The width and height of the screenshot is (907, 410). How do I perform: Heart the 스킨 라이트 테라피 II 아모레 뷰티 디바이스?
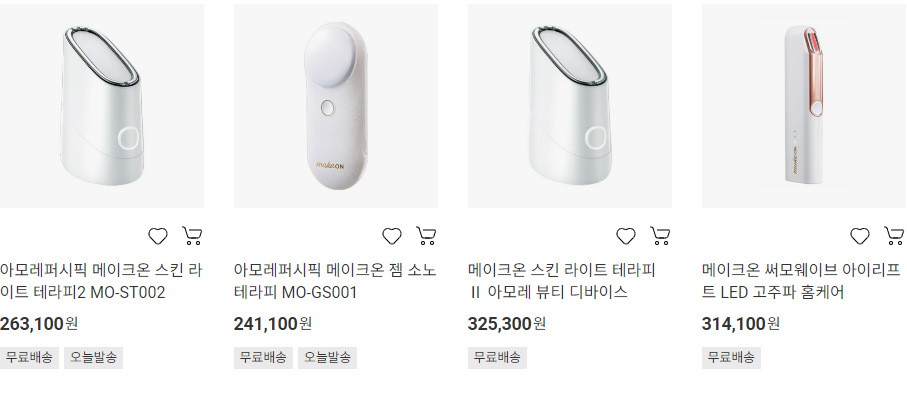pos(626,237)
